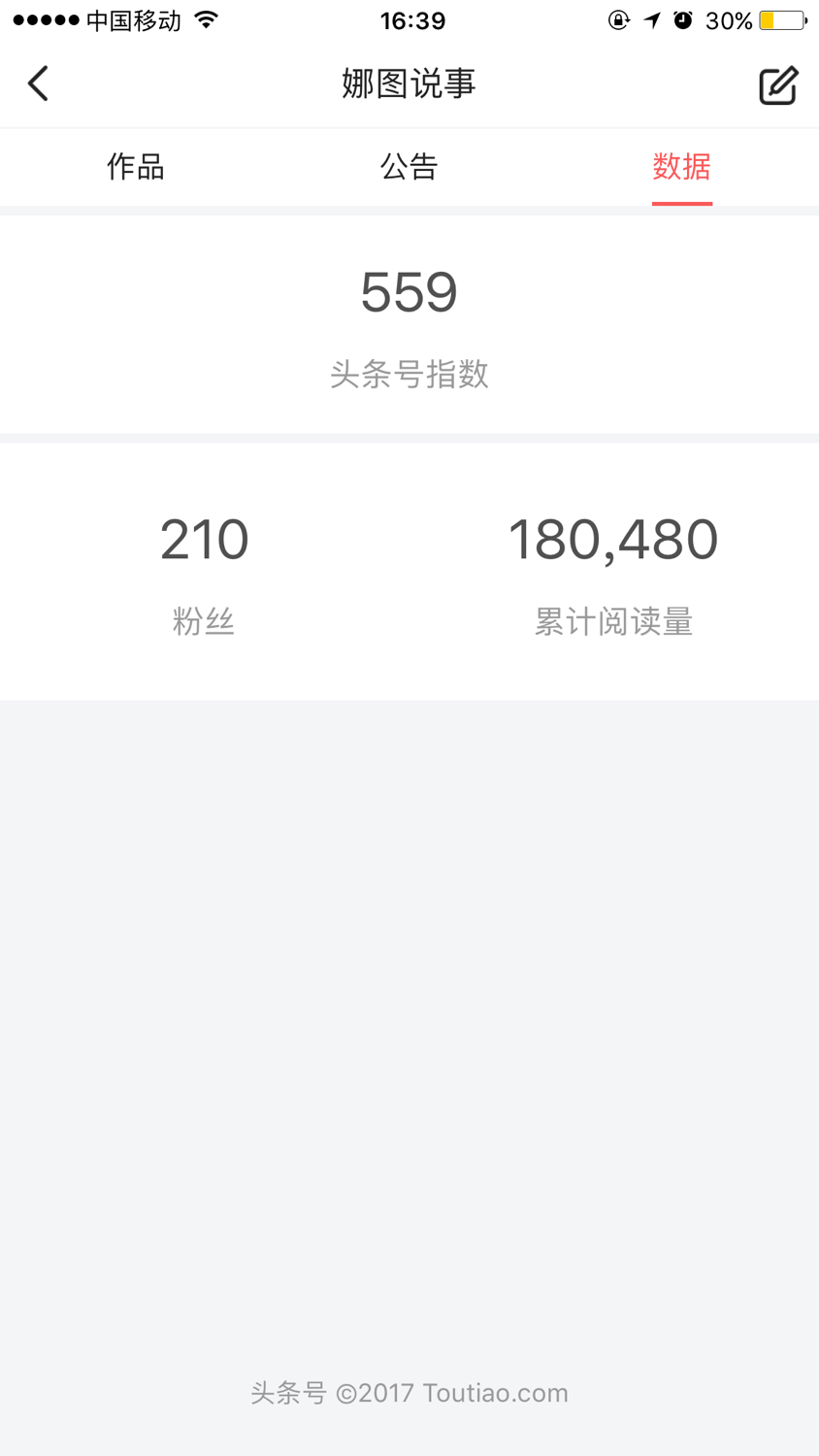
Task: Tap the cellular signal dots indicator
Action: 43,19
